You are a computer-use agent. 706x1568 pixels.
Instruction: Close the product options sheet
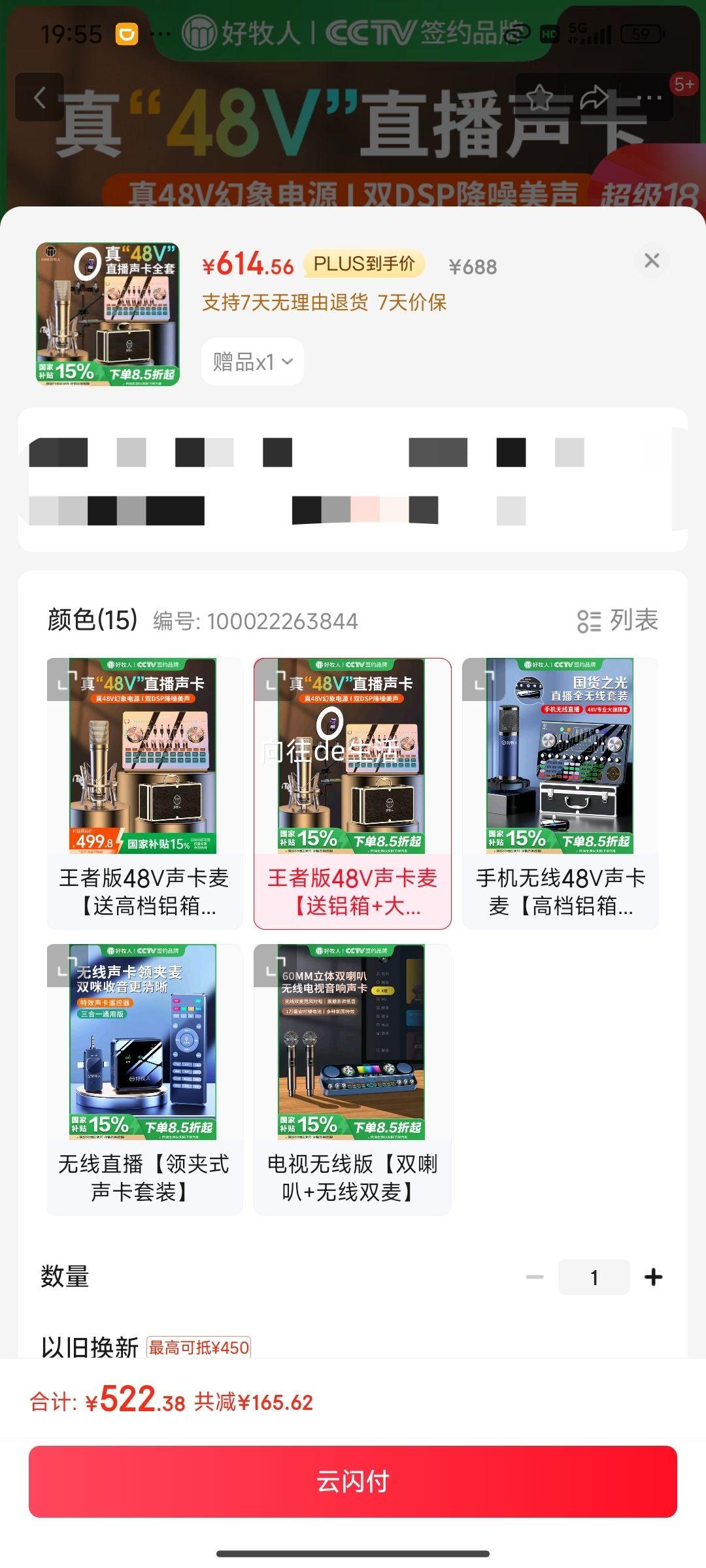[651, 261]
